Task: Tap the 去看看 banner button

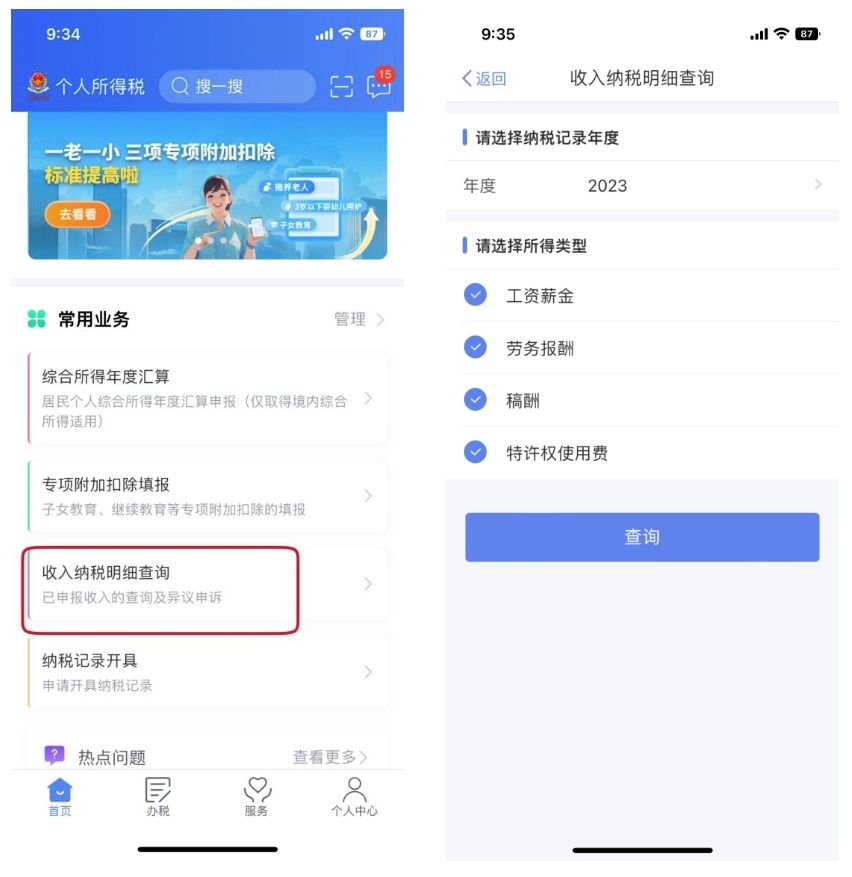Action: coord(77,214)
